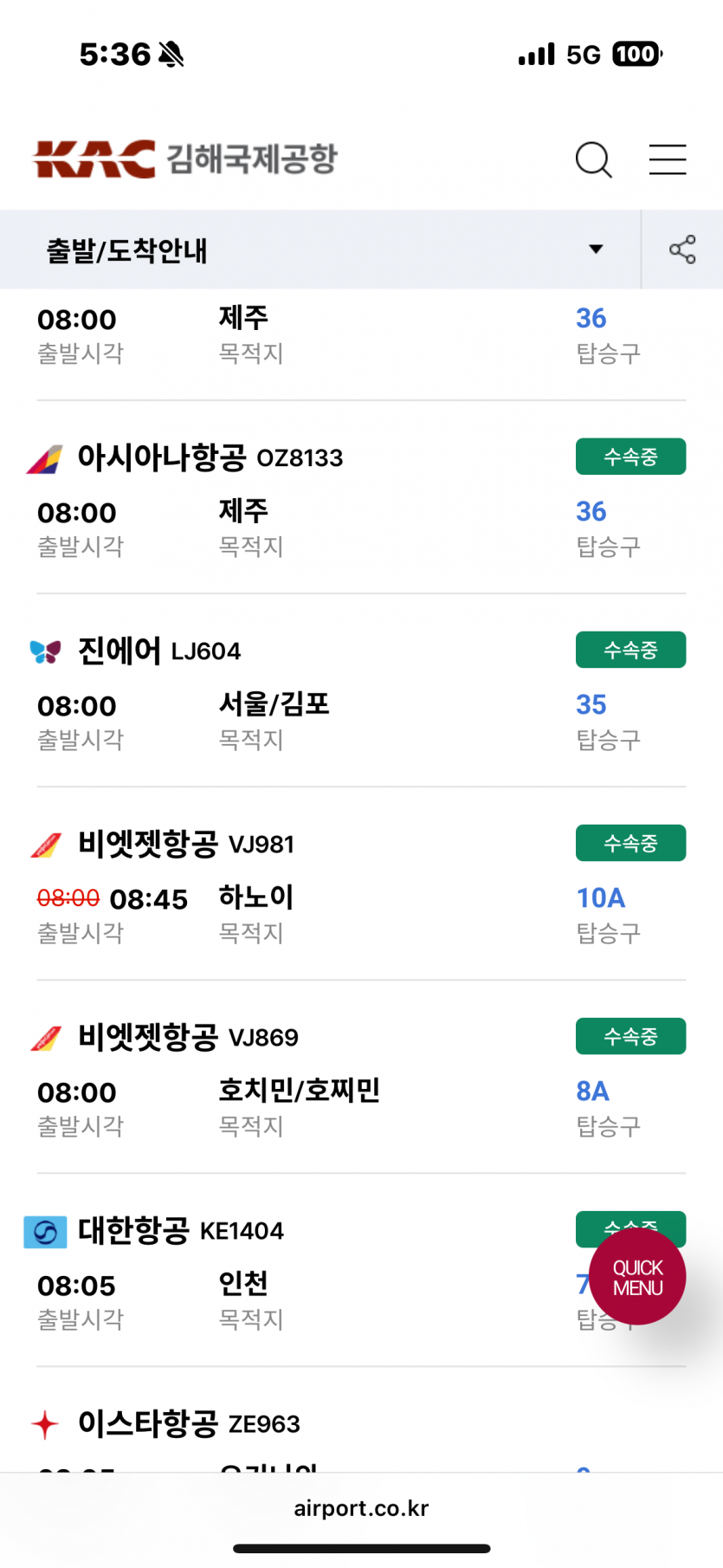View VietJet flight VJ981 to 하노이
This screenshot has width=723, height=1568.
coord(186,844)
